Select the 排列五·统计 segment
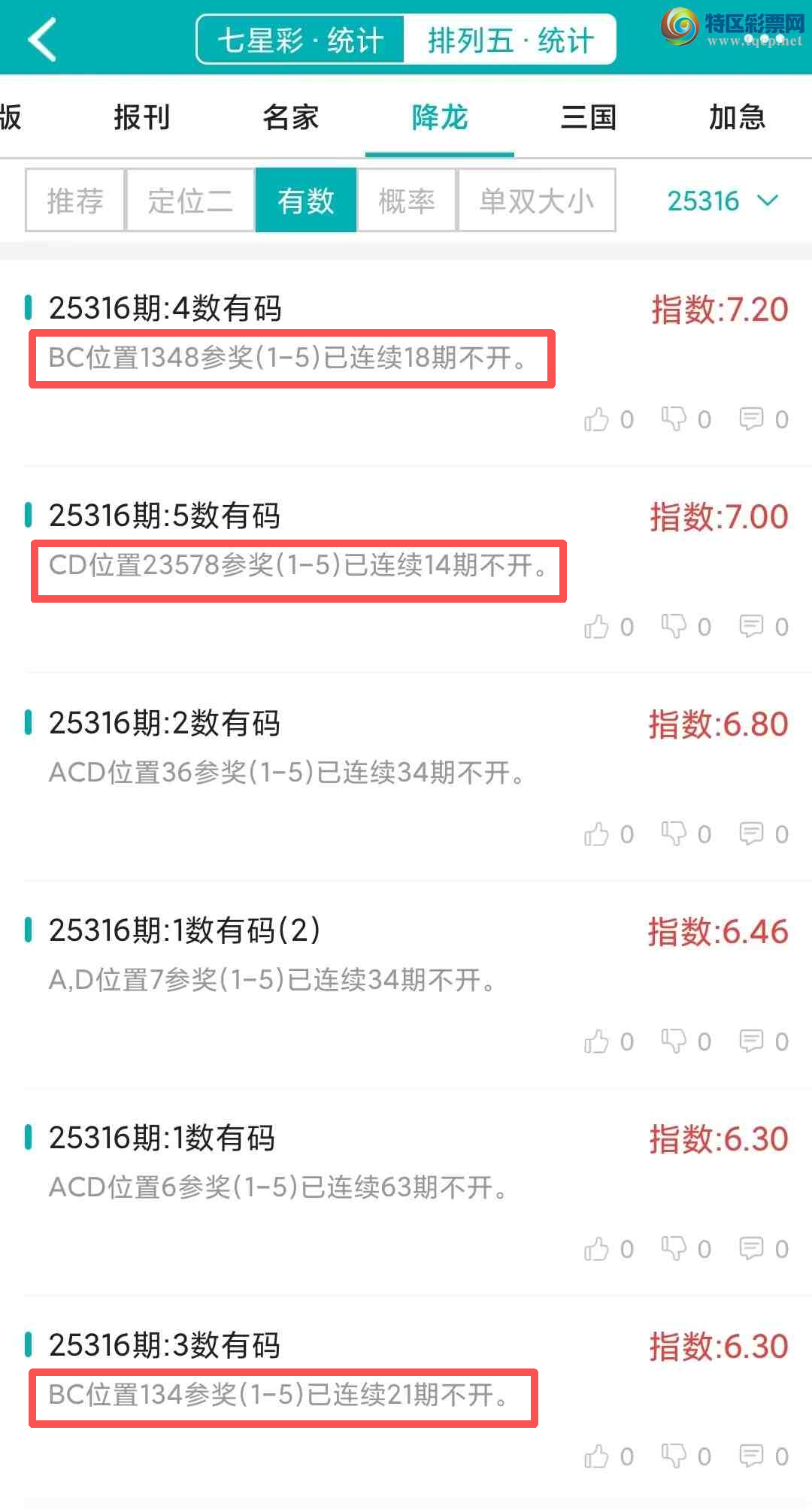Viewport: 812px width, 1512px height. click(x=511, y=40)
